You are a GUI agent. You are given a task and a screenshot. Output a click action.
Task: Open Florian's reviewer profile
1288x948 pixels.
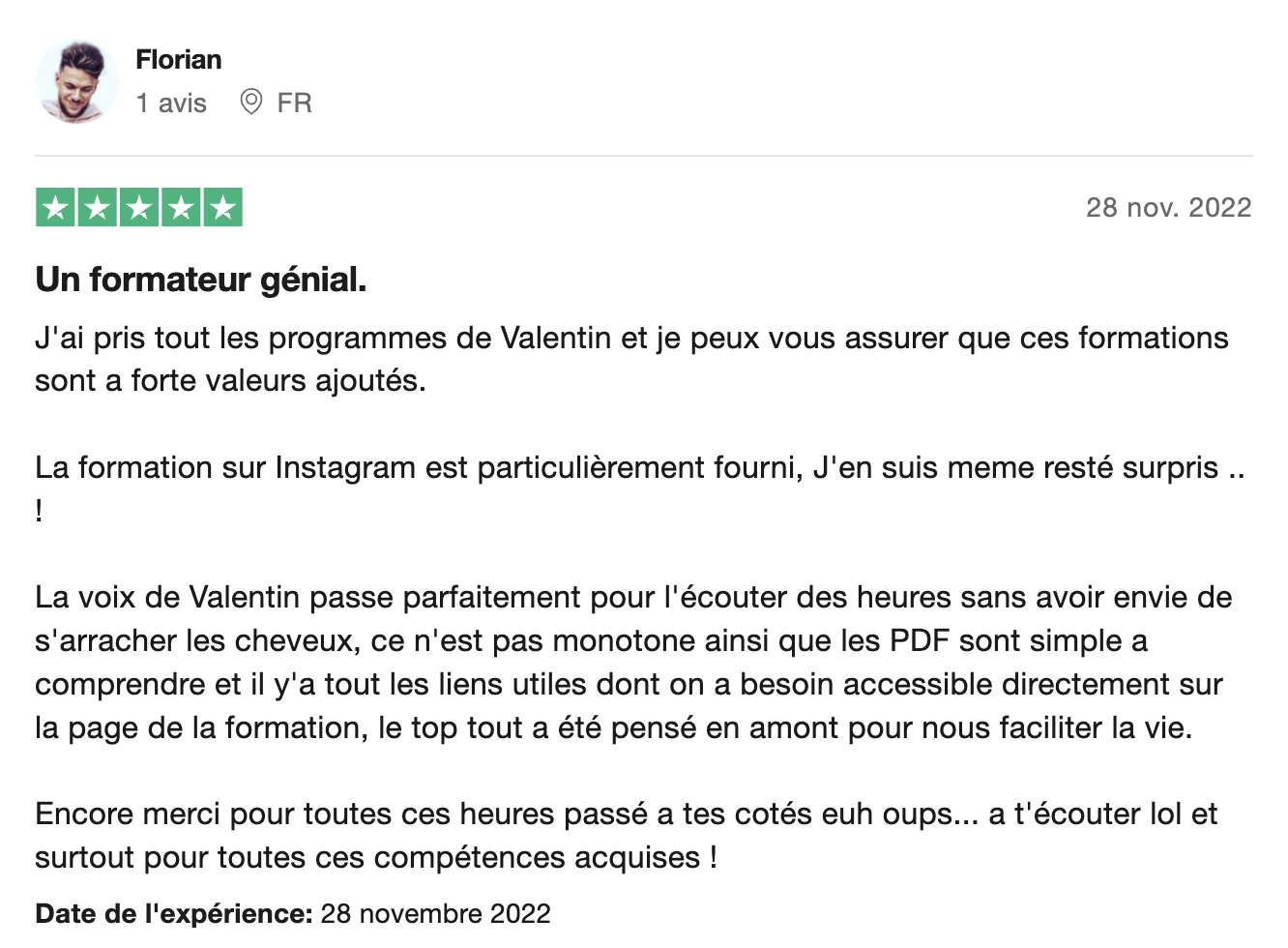[x=179, y=60]
